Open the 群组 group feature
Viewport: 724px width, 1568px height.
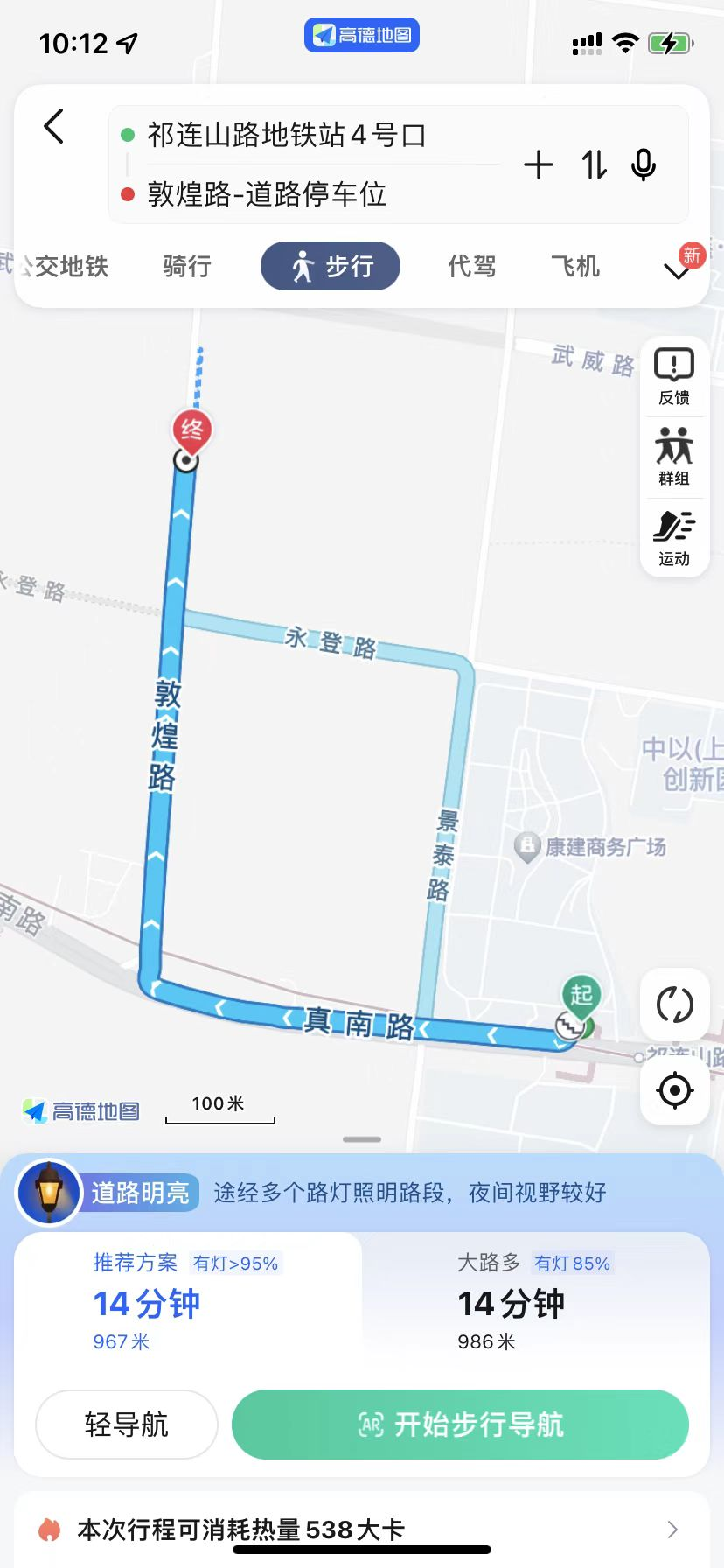(x=674, y=457)
